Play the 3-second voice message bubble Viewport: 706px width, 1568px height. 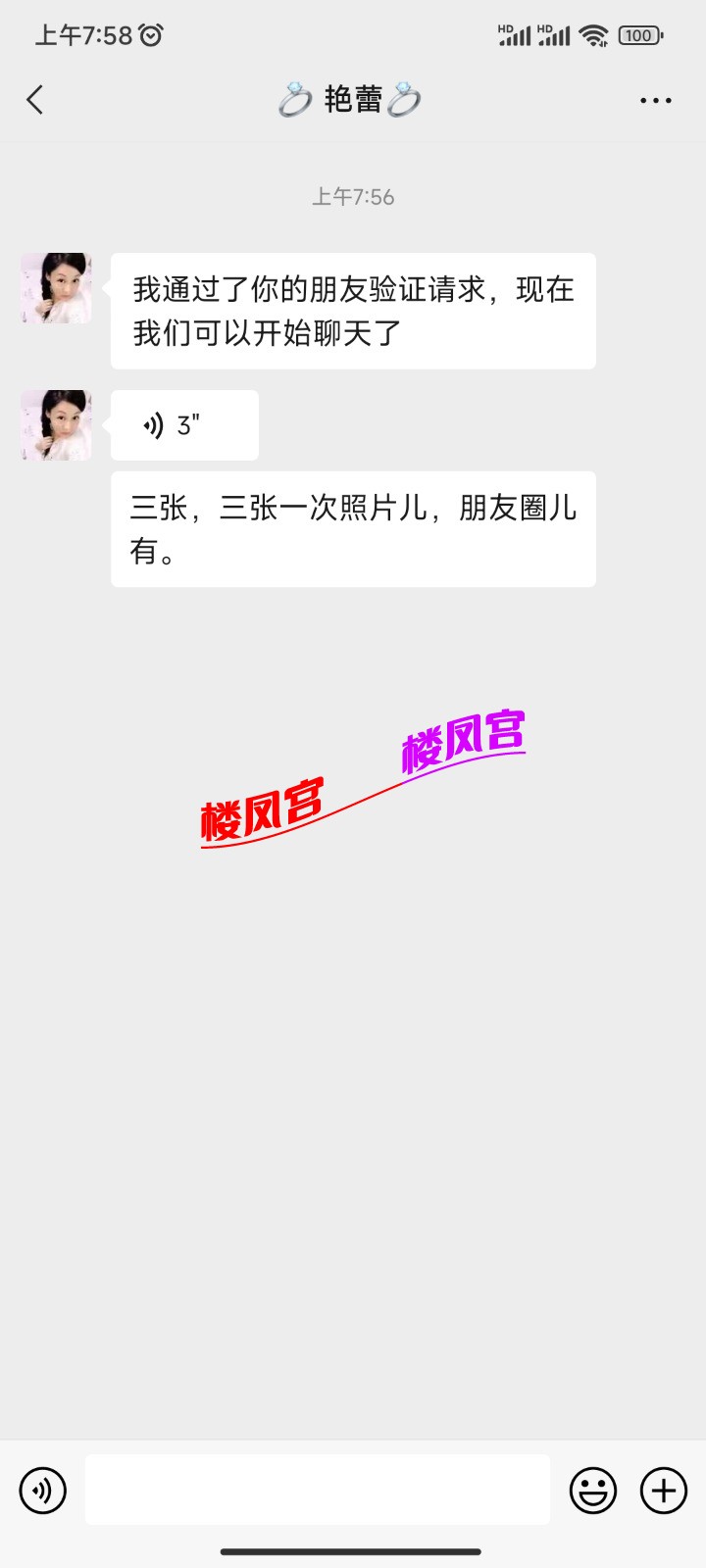(184, 424)
